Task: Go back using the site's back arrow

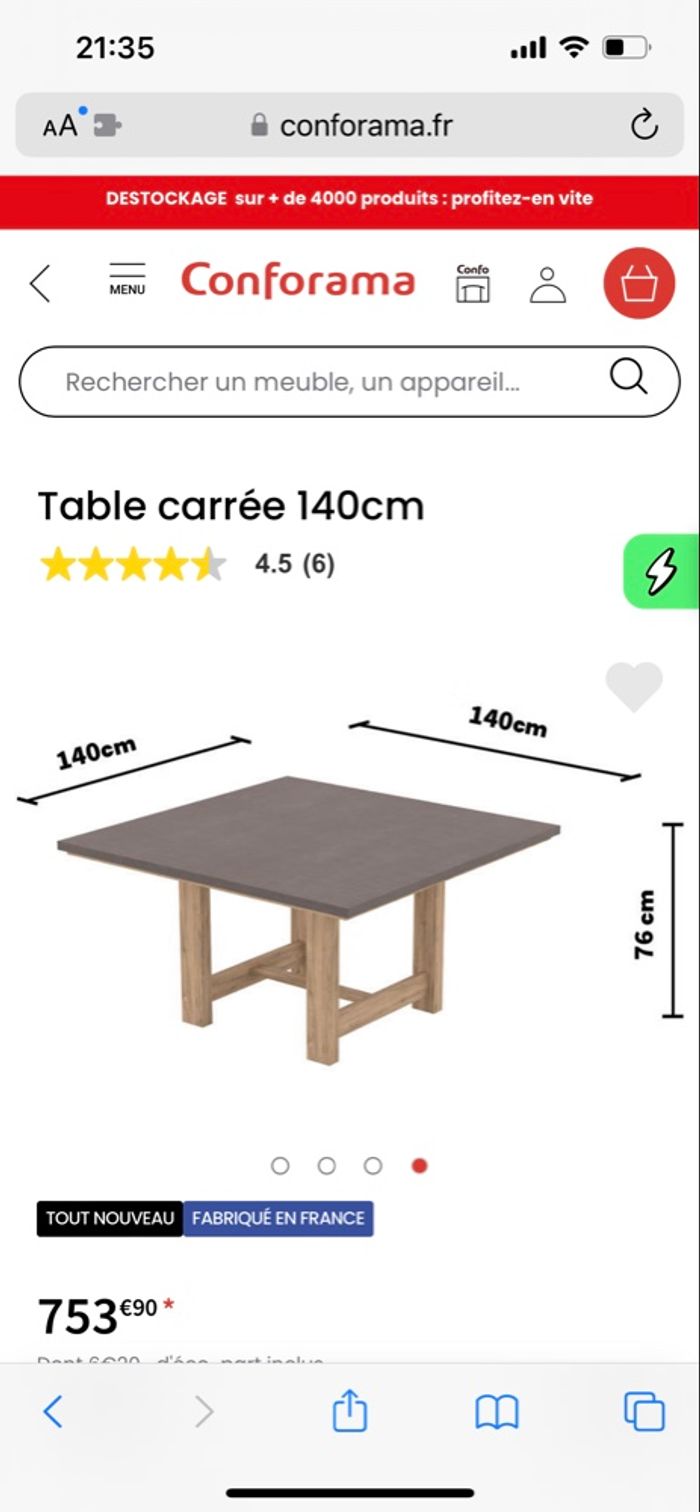Action: (40, 284)
